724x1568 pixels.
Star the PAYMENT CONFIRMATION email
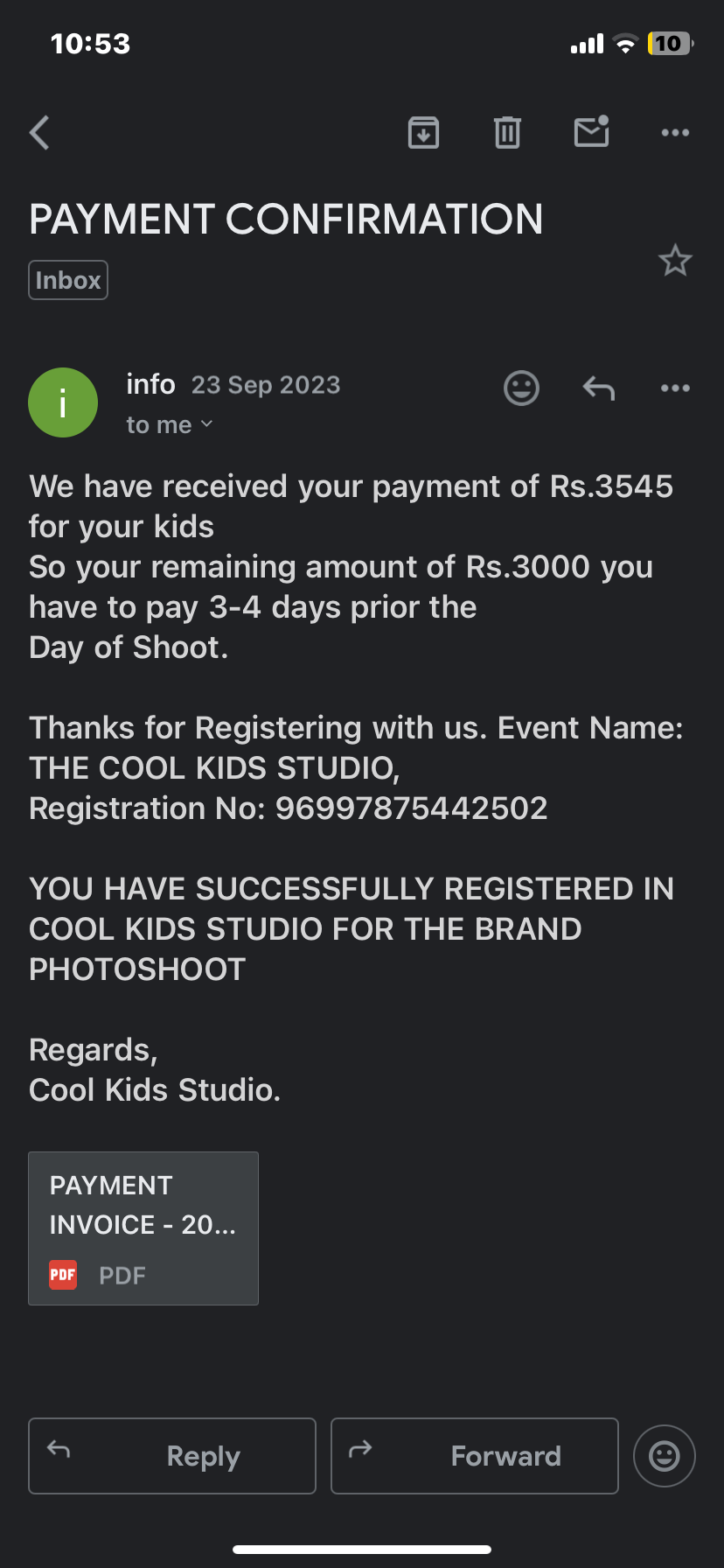(x=675, y=261)
